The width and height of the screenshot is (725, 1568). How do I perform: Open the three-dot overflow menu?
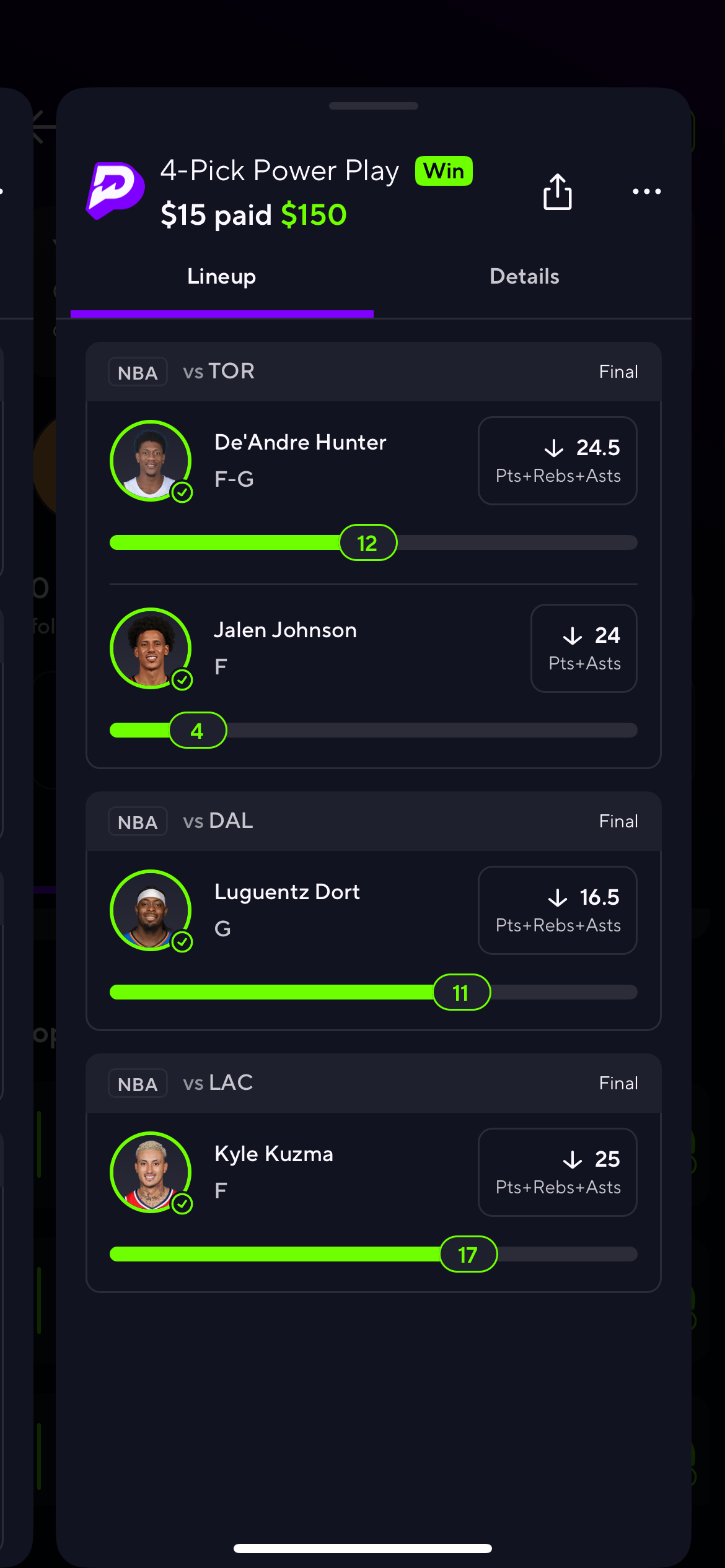pyautogui.click(x=646, y=192)
